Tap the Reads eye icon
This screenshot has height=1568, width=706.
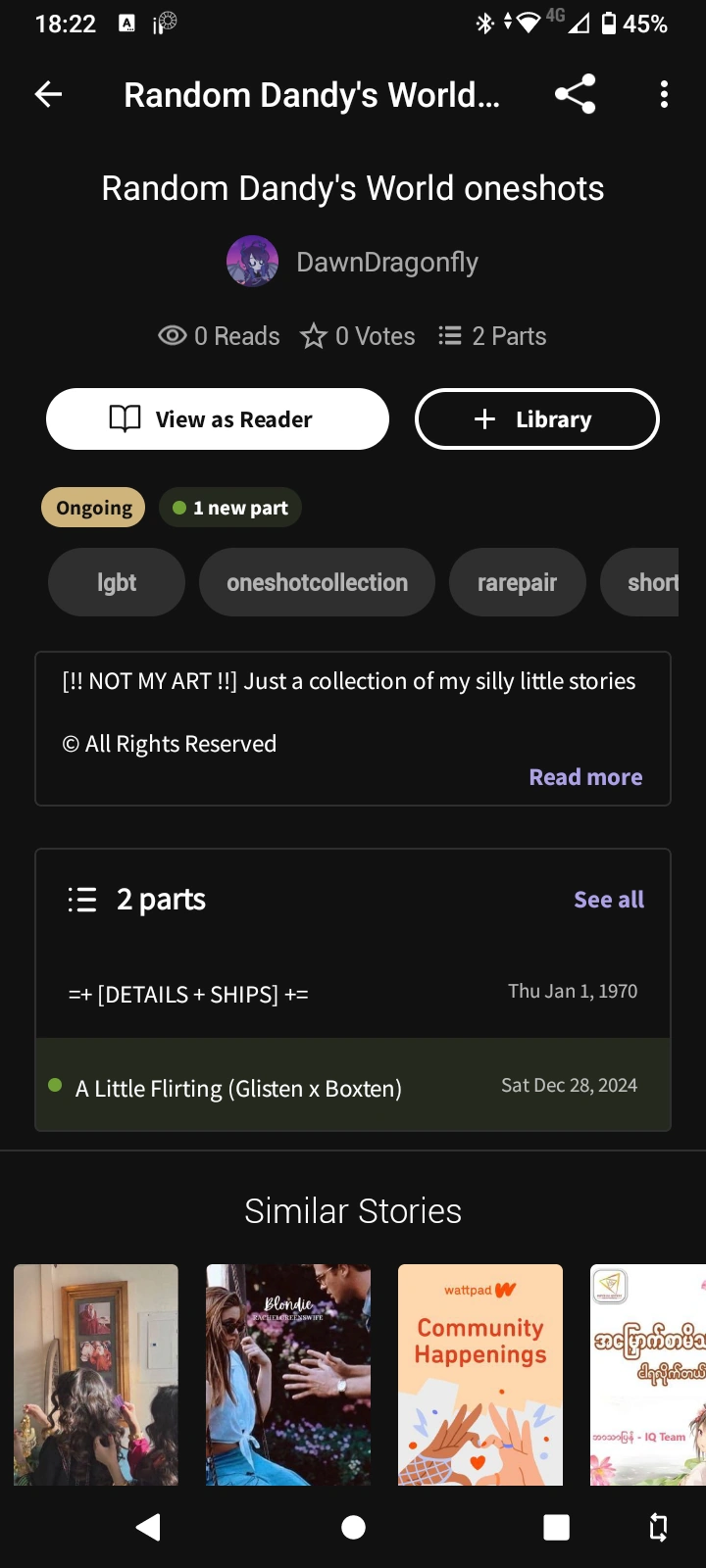coord(173,335)
